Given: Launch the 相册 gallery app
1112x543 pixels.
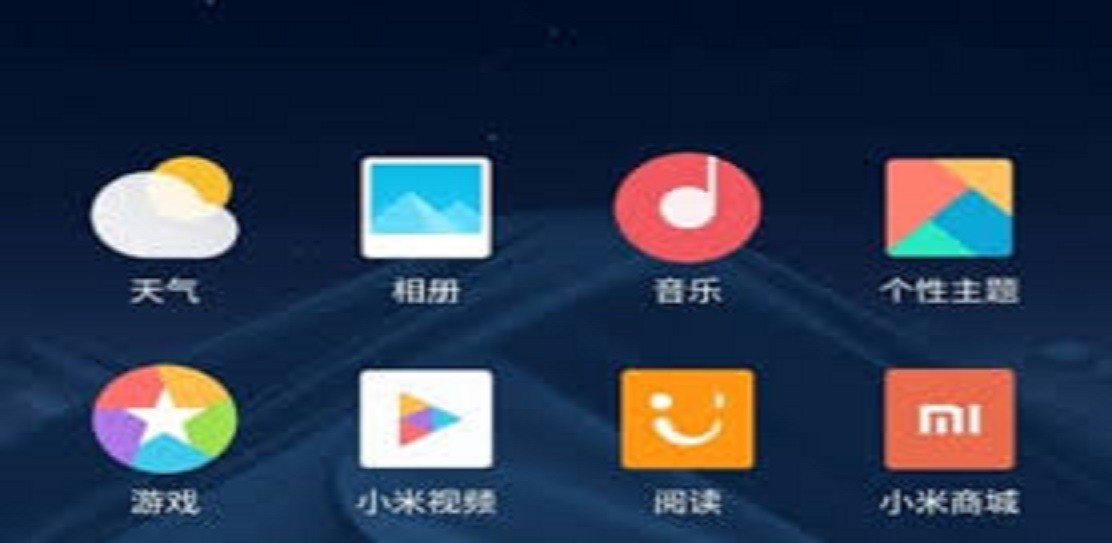Looking at the screenshot, I should pyautogui.click(x=426, y=208).
